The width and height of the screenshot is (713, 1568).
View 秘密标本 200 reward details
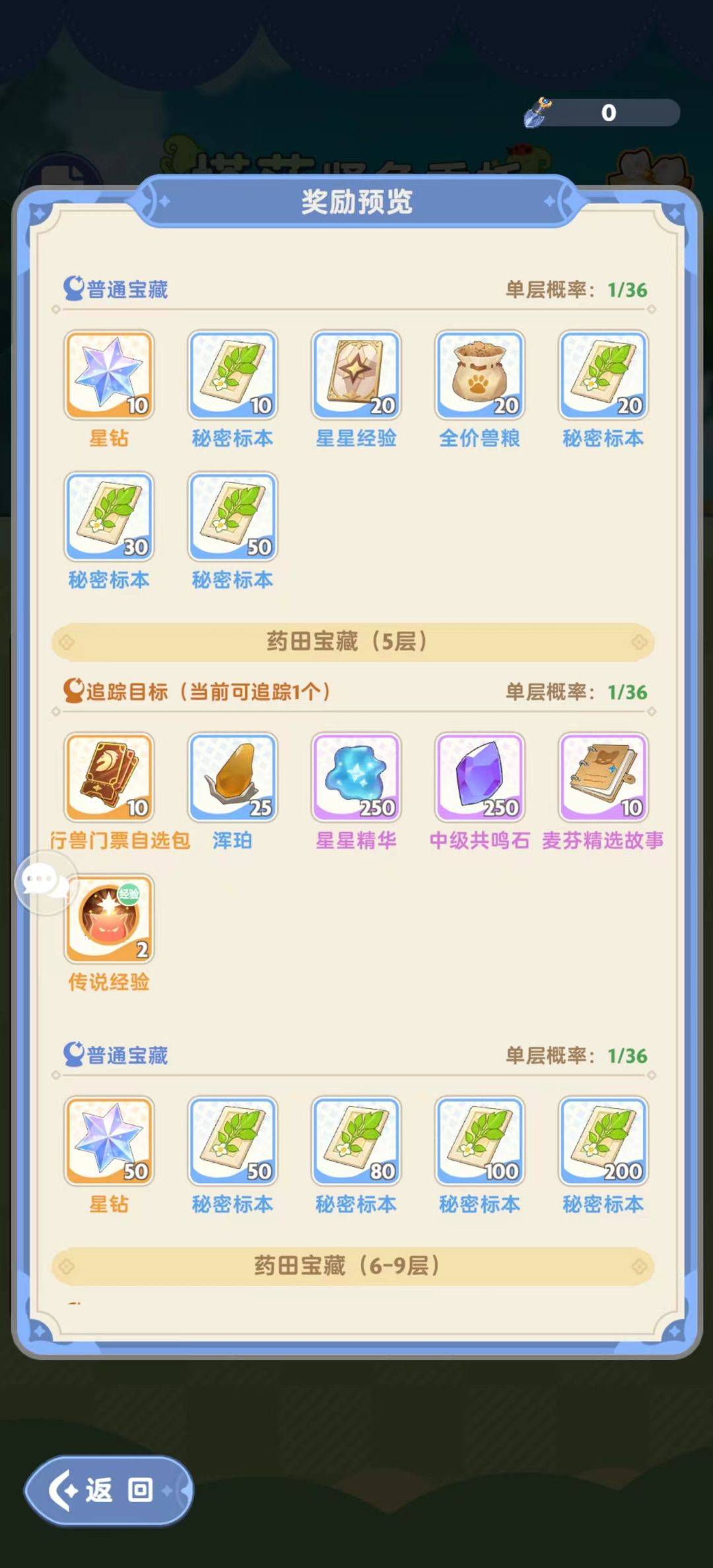(x=603, y=1141)
